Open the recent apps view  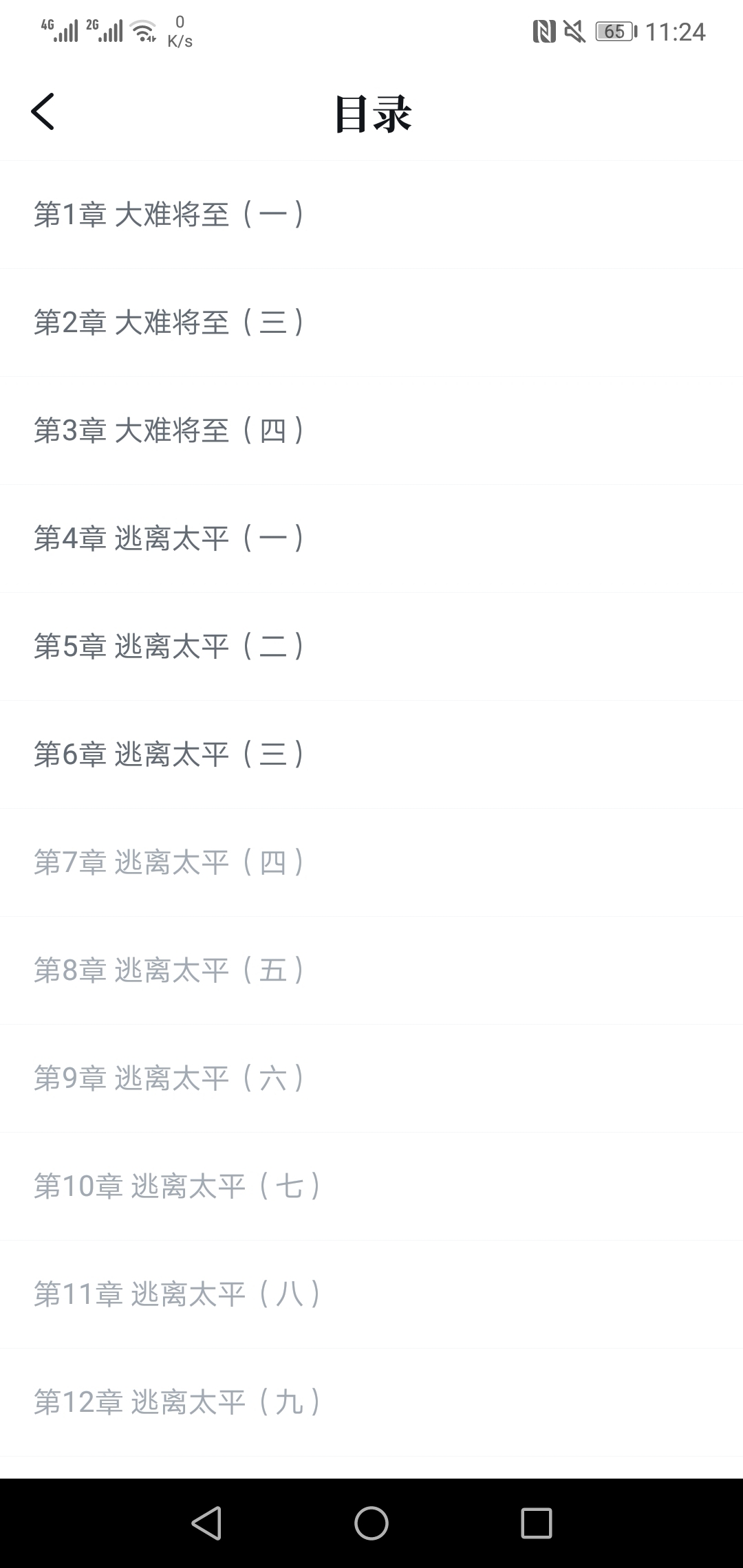(537, 1523)
